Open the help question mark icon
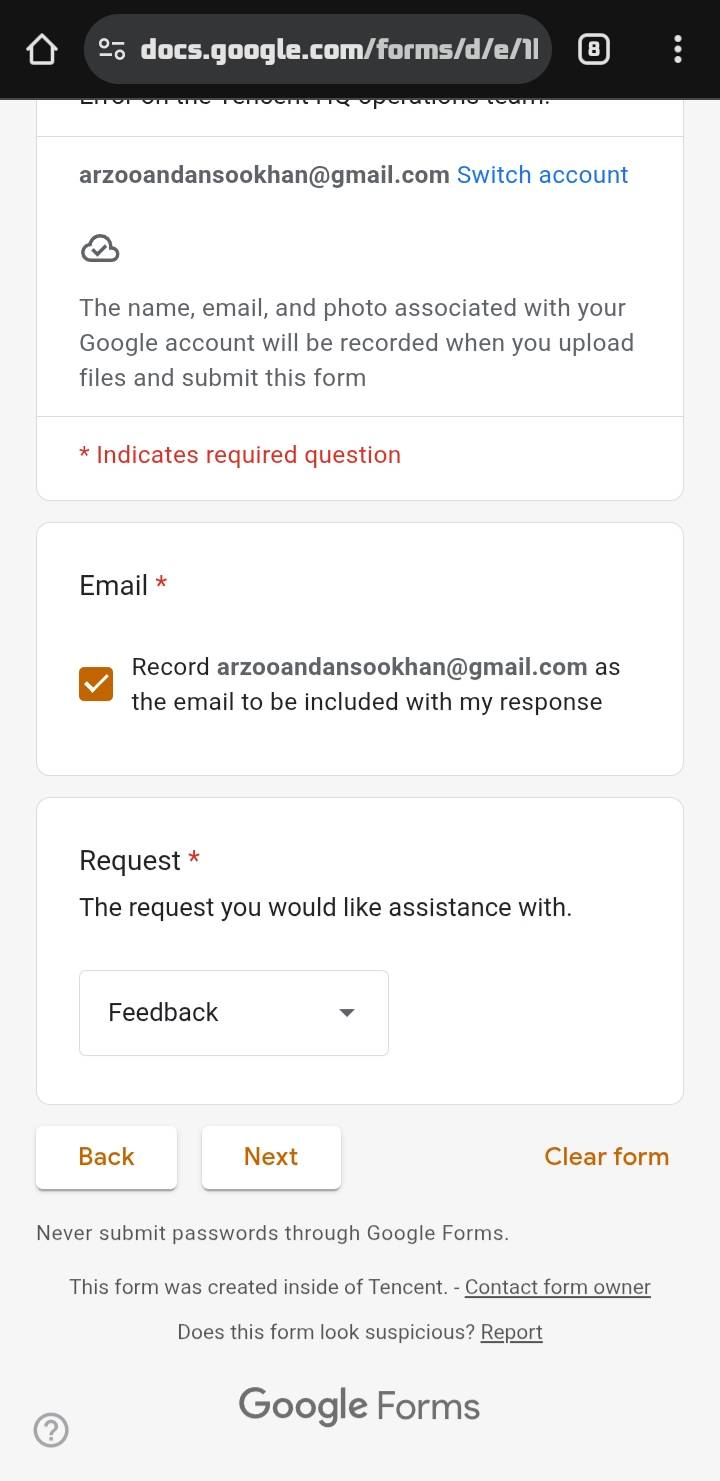 [51, 1431]
